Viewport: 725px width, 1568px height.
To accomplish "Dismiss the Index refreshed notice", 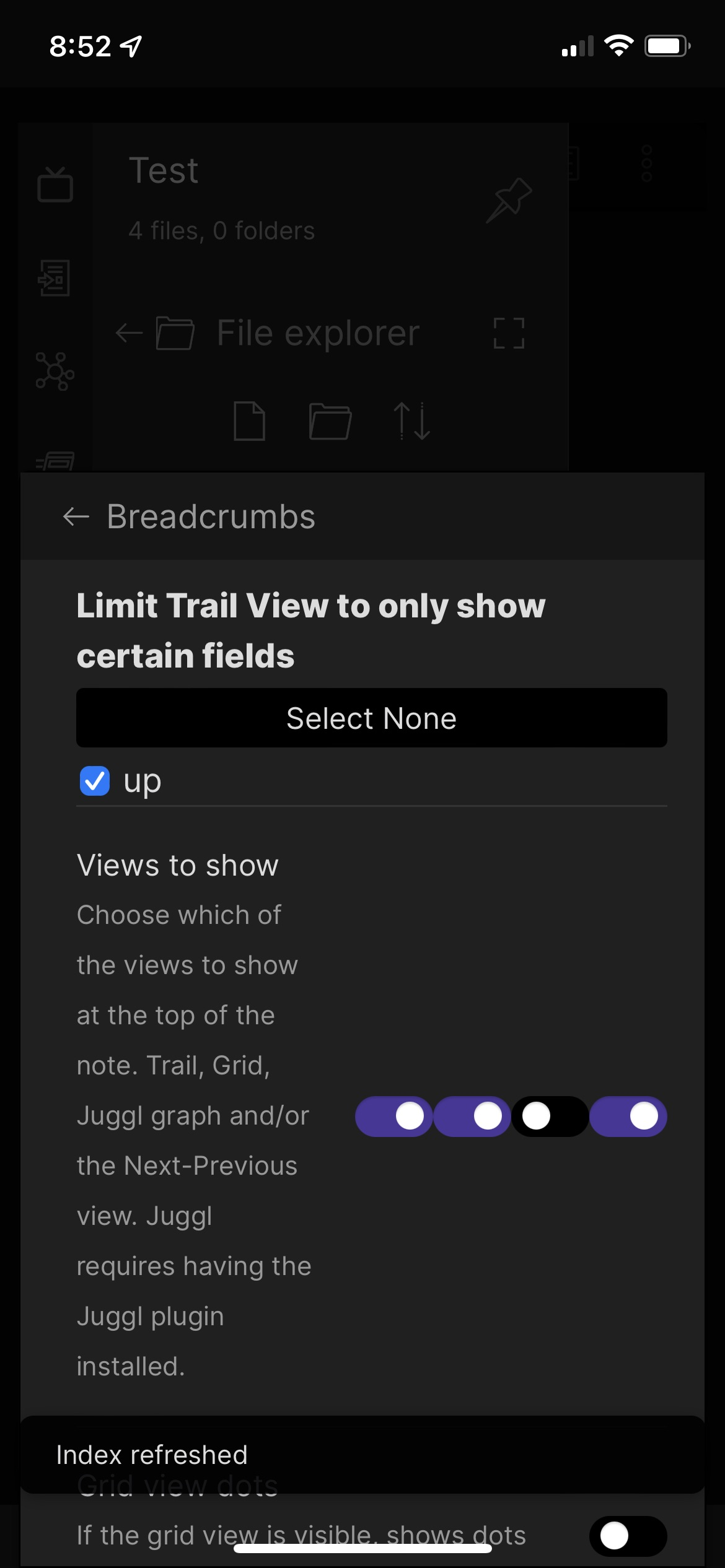I will pos(362,1455).
